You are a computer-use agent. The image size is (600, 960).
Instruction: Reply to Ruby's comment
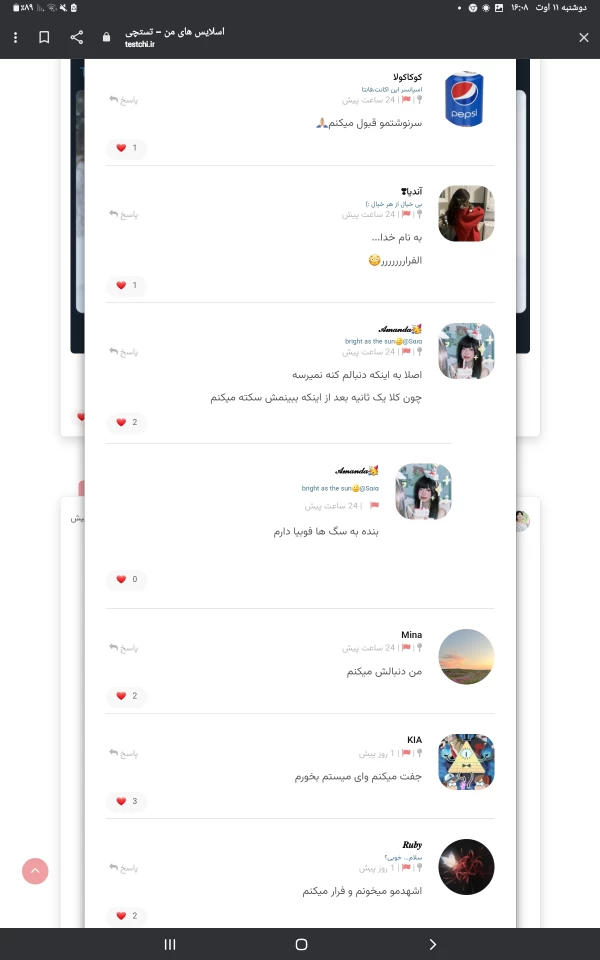(124, 868)
